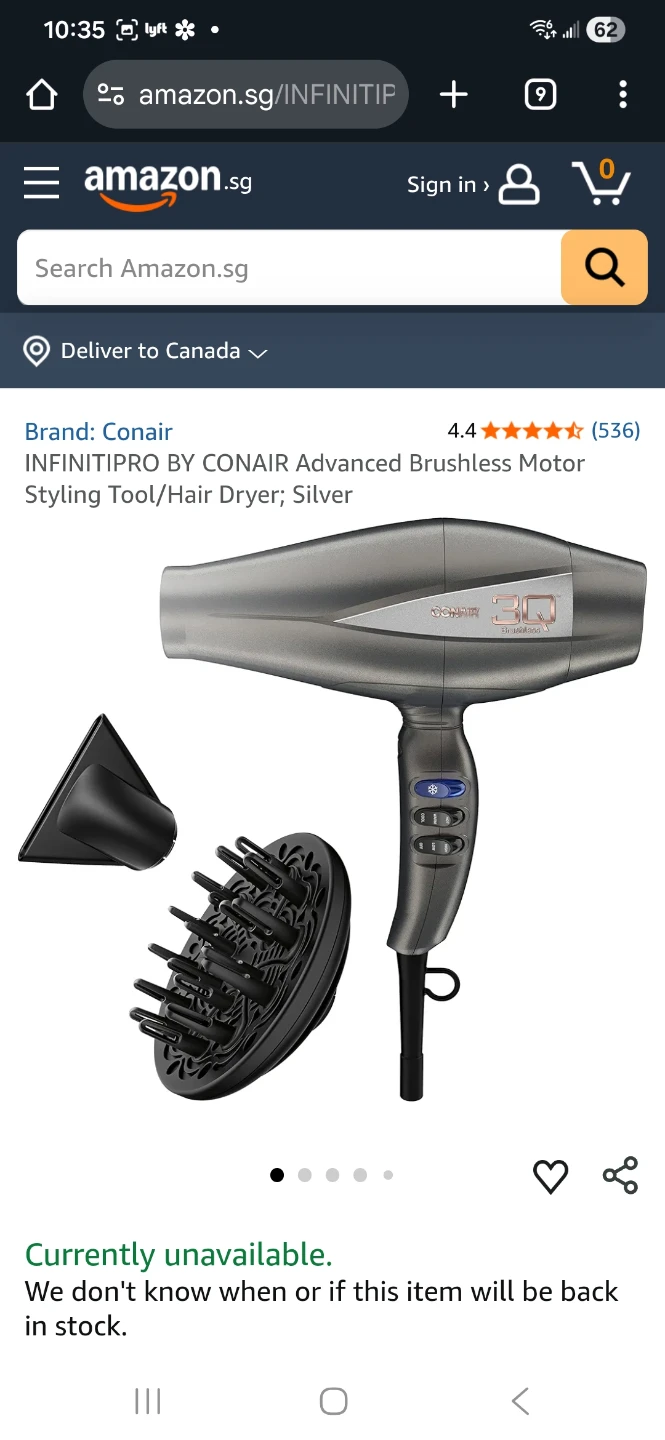The image size is (665, 1440).
Task: Add item to wish list heart
Action: pos(550,1176)
